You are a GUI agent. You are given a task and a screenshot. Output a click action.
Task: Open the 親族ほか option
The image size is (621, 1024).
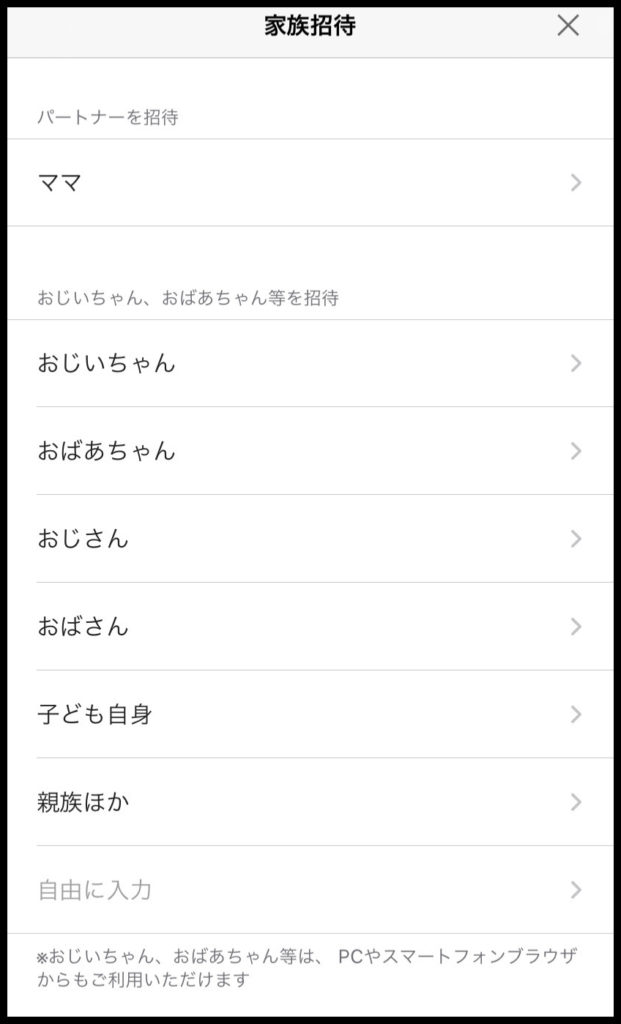point(310,802)
